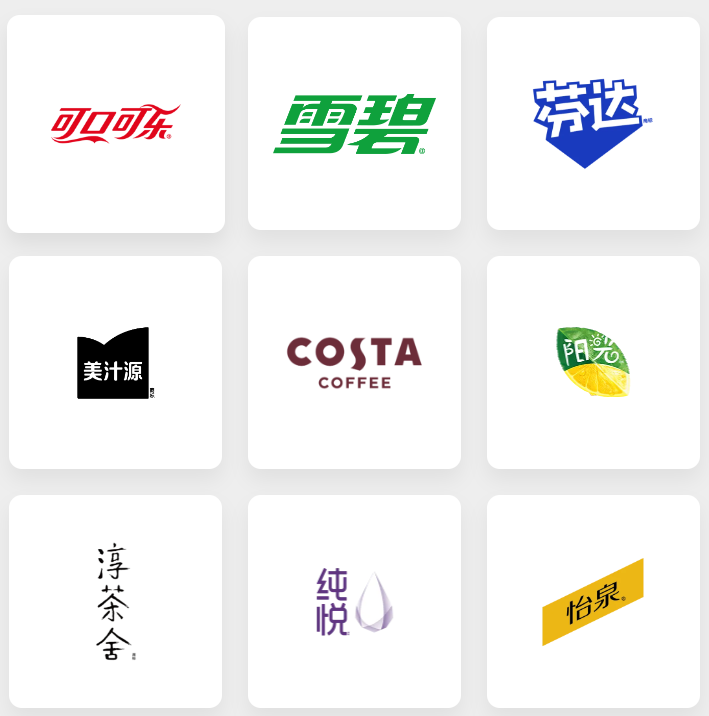Image resolution: width=709 pixels, height=716 pixels.
Task: View the COSTA COFFEE brand card
Action: point(354,363)
